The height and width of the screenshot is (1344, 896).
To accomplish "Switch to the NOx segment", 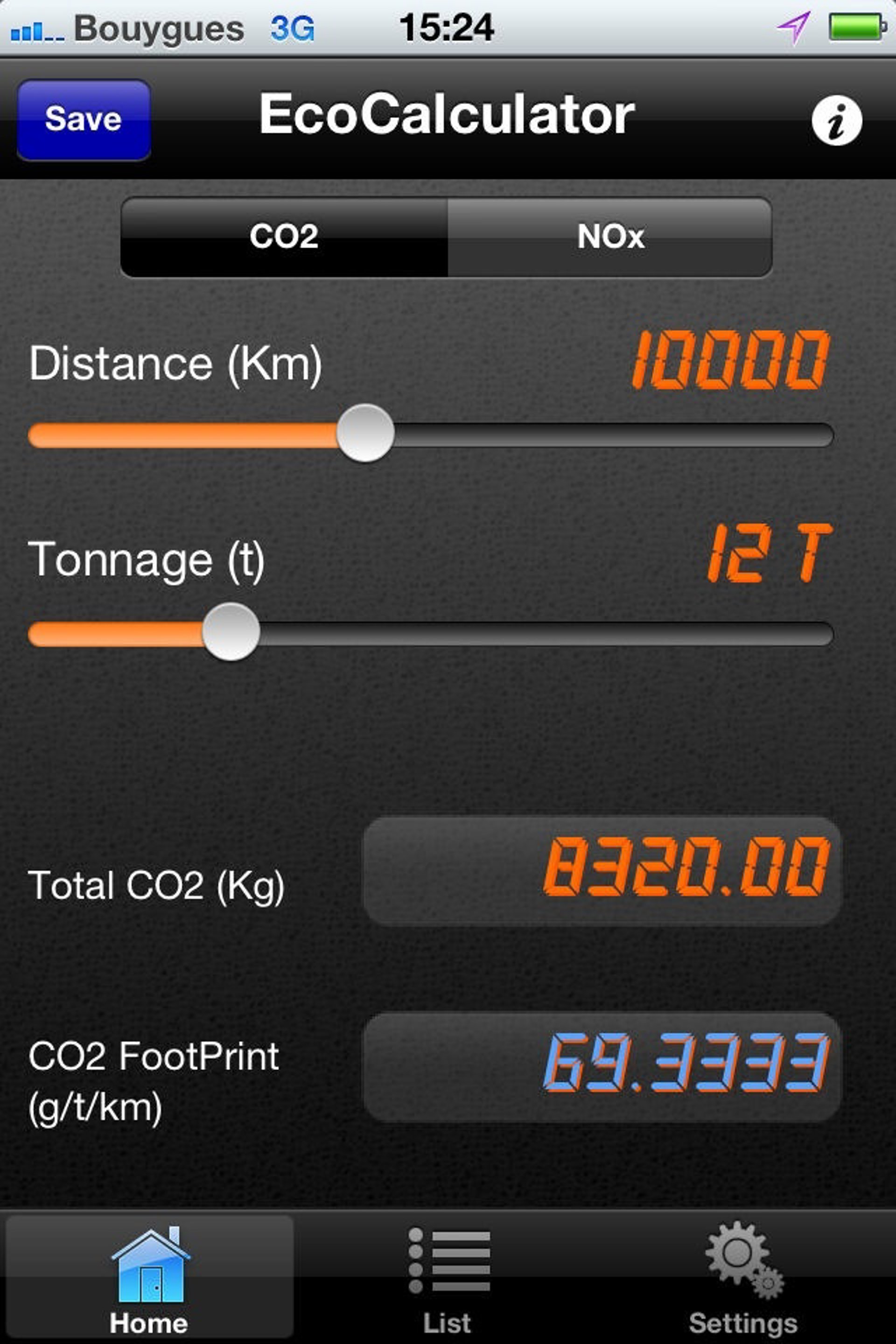I will [x=610, y=237].
